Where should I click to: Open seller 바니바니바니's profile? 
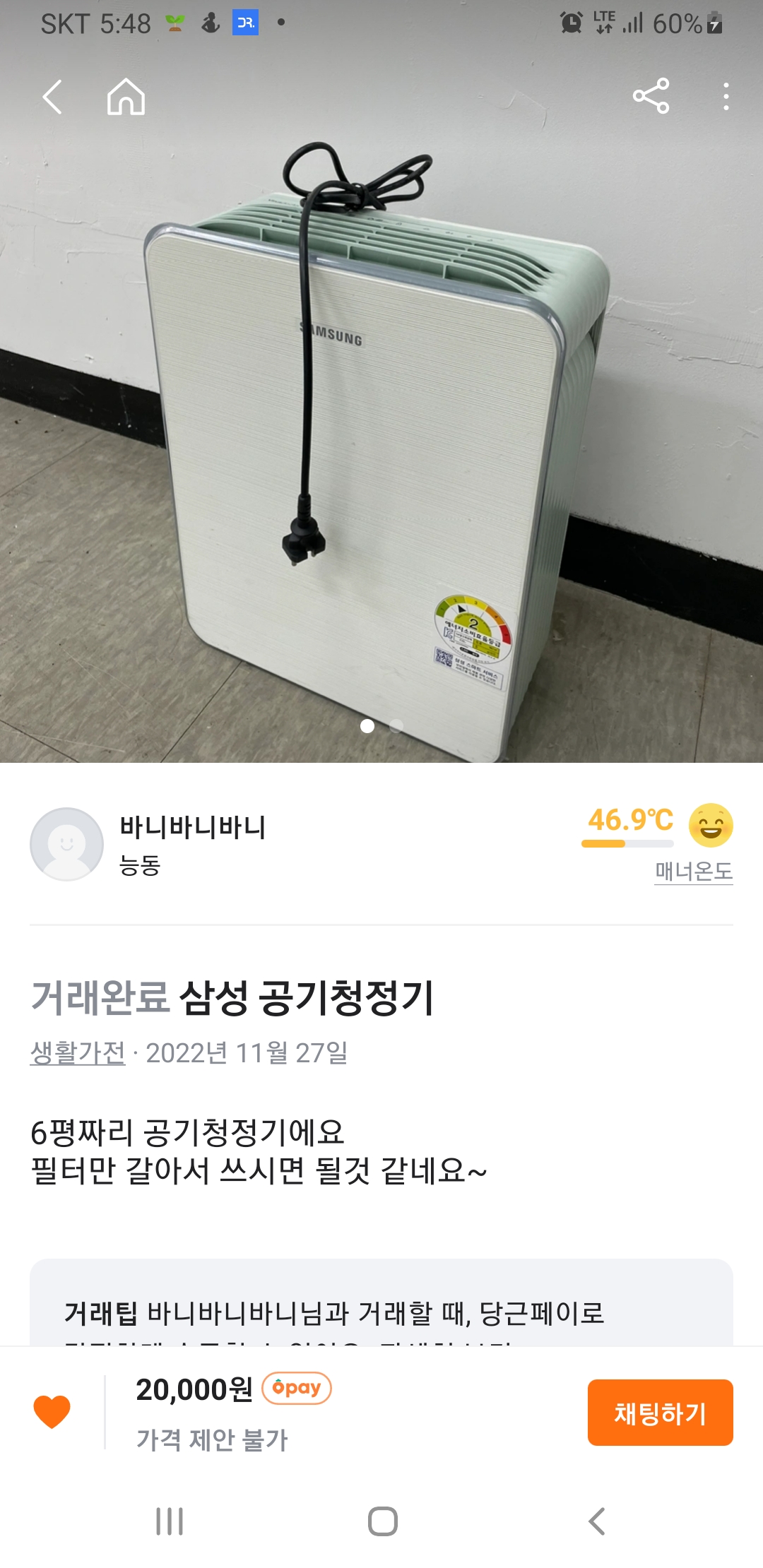point(192,828)
